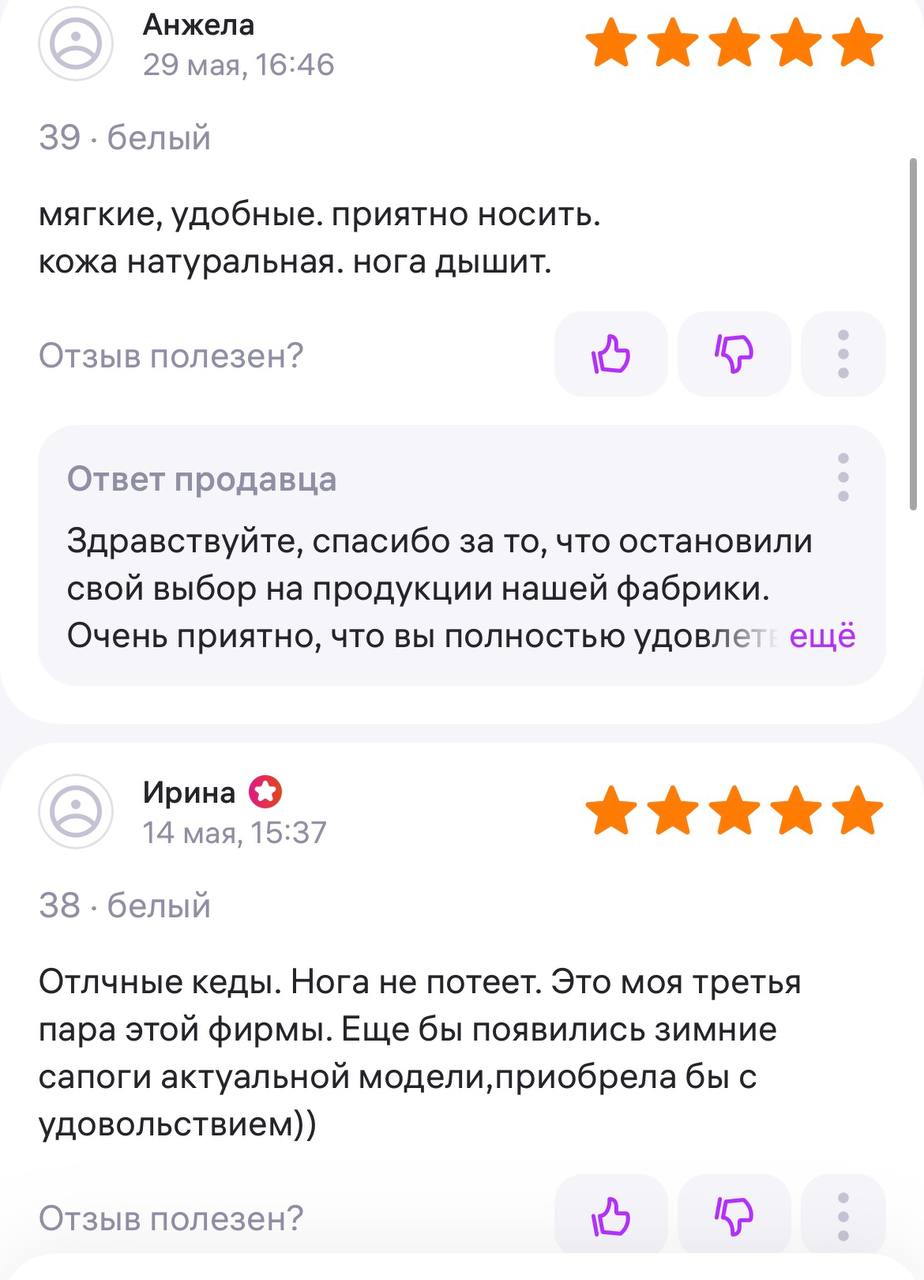Mark Анжела's review as helpful
The width and height of the screenshot is (924, 1280).
pyautogui.click(x=611, y=354)
